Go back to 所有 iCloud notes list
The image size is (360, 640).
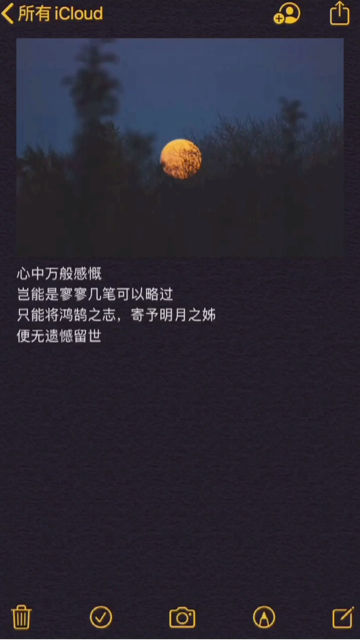[52, 14]
